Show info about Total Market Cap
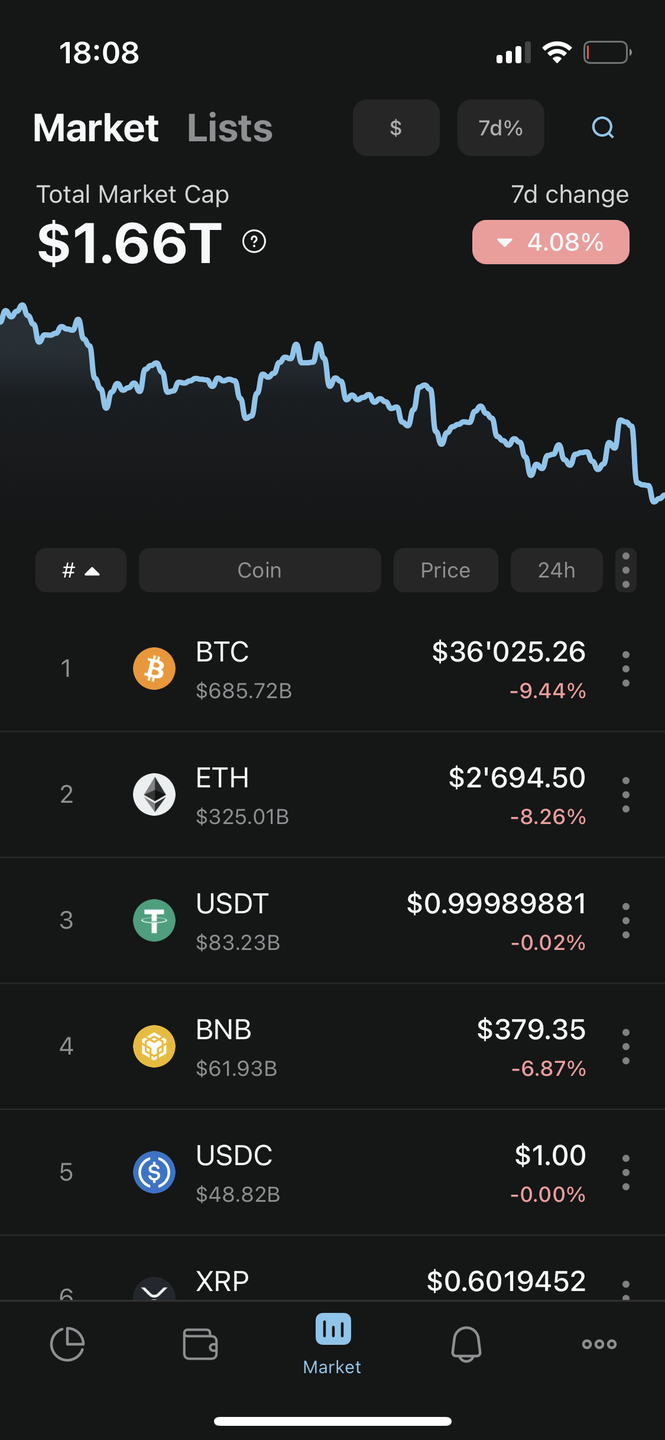 (255, 241)
